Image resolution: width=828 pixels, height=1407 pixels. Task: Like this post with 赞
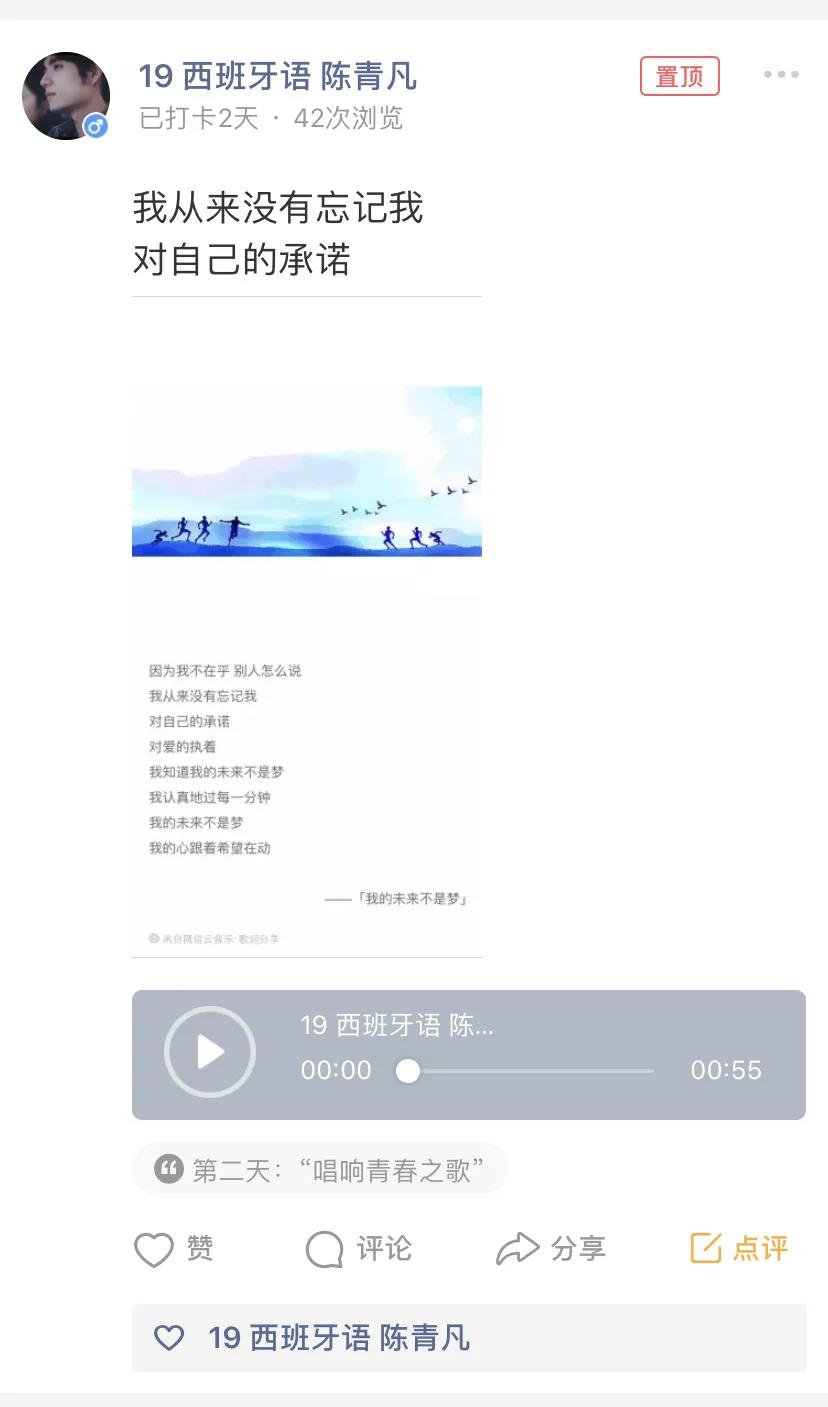[x=174, y=1249]
